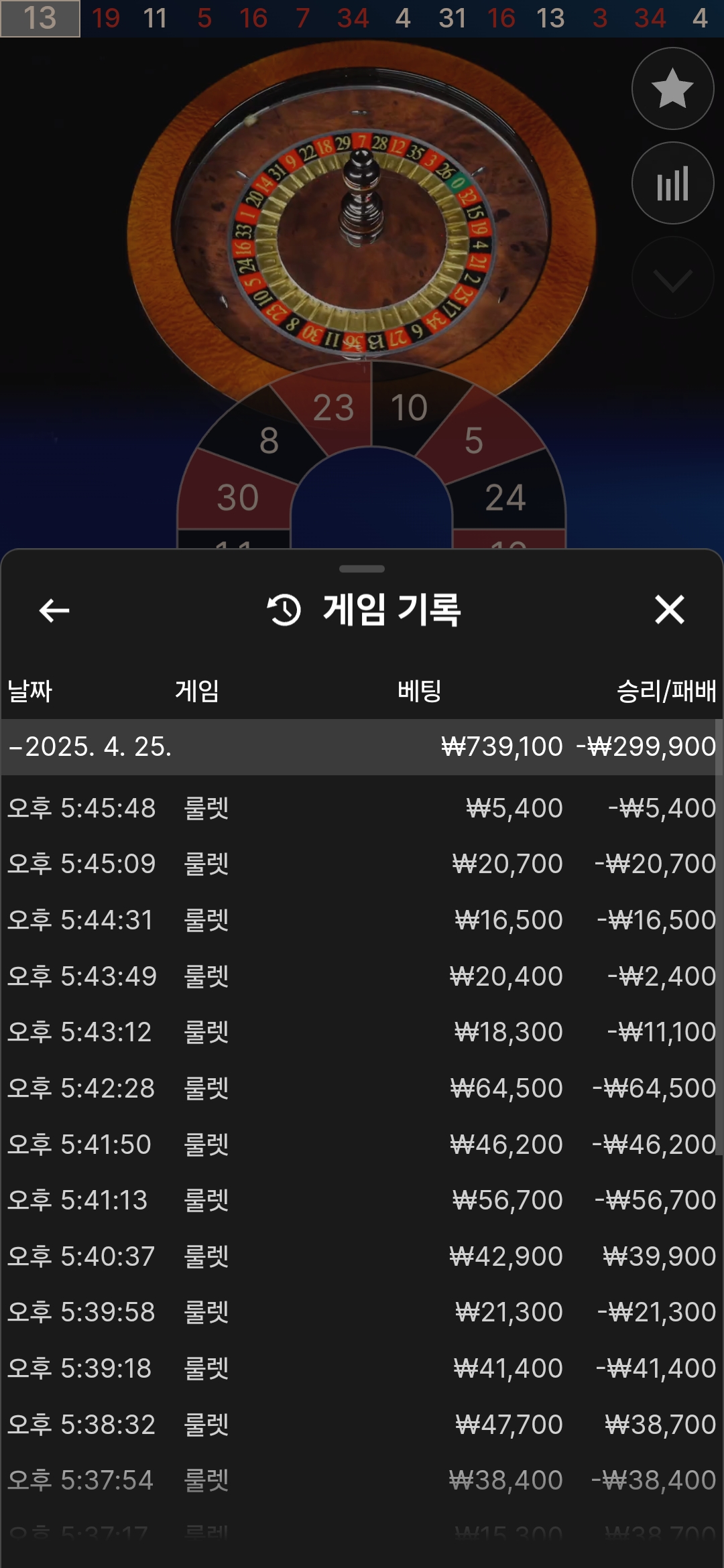The width and height of the screenshot is (724, 1568).
Task: View the 오후 5:38:32 룰렛 round
Action: pyautogui.click(x=362, y=1425)
